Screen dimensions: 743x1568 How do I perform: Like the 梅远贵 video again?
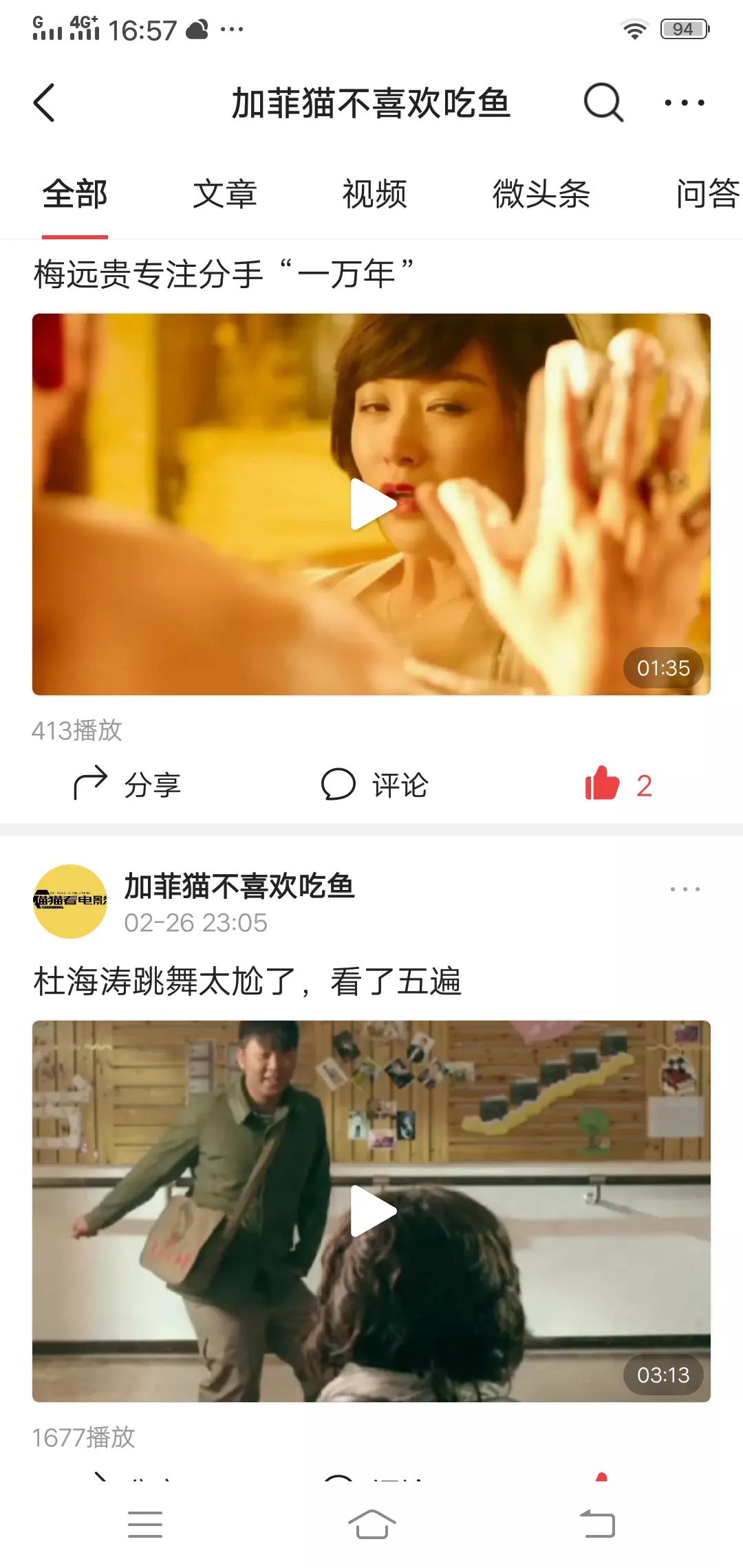604,784
